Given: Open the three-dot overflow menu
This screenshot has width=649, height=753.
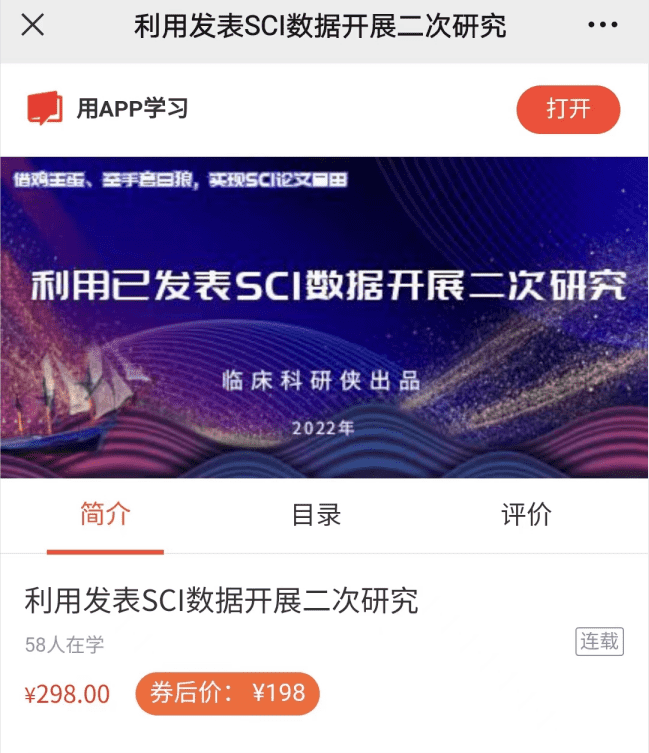Looking at the screenshot, I should click(603, 26).
